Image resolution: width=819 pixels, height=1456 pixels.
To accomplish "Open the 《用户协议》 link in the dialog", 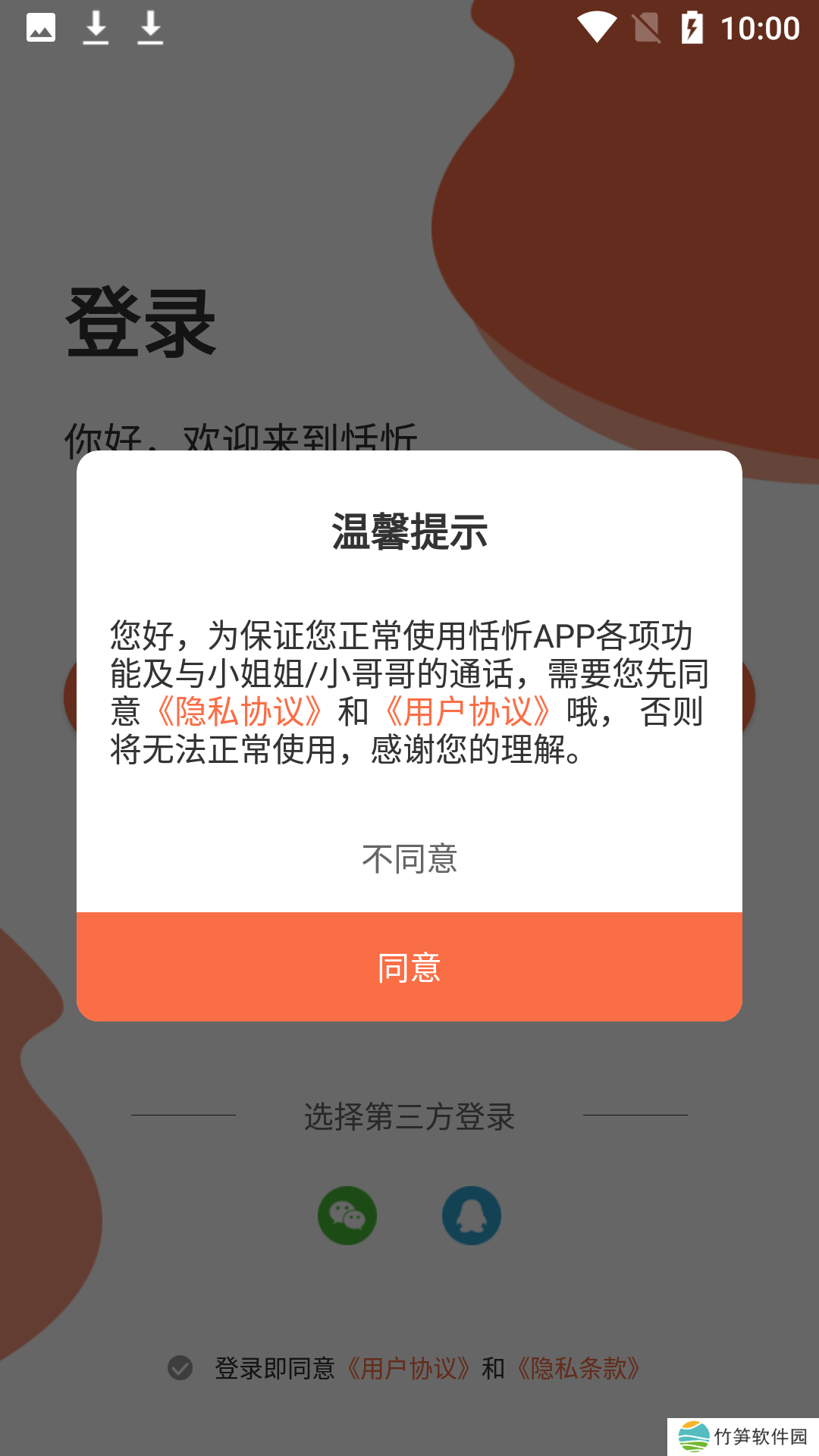I will 468,712.
